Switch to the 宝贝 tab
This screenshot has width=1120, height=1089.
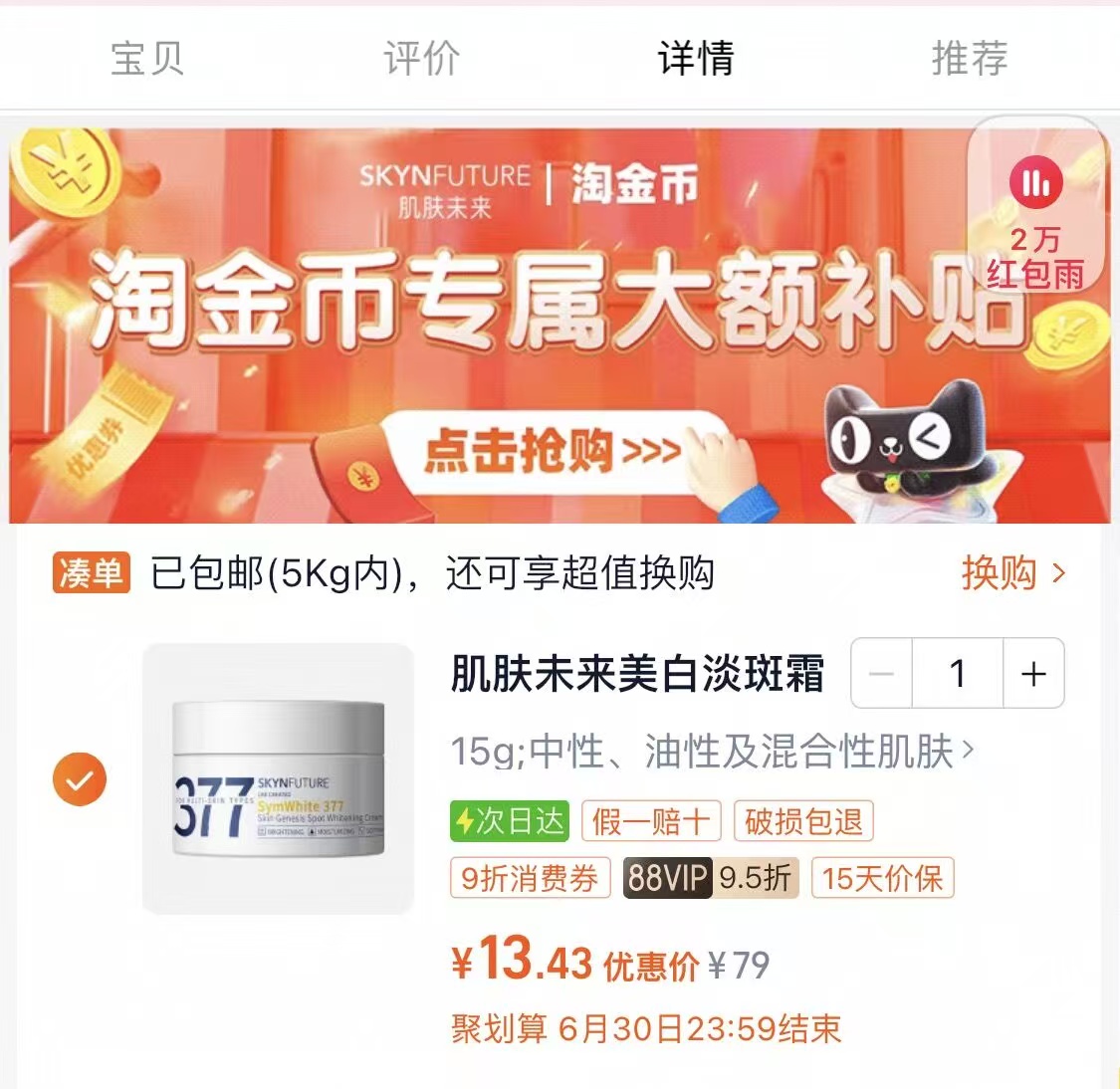click(147, 58)
